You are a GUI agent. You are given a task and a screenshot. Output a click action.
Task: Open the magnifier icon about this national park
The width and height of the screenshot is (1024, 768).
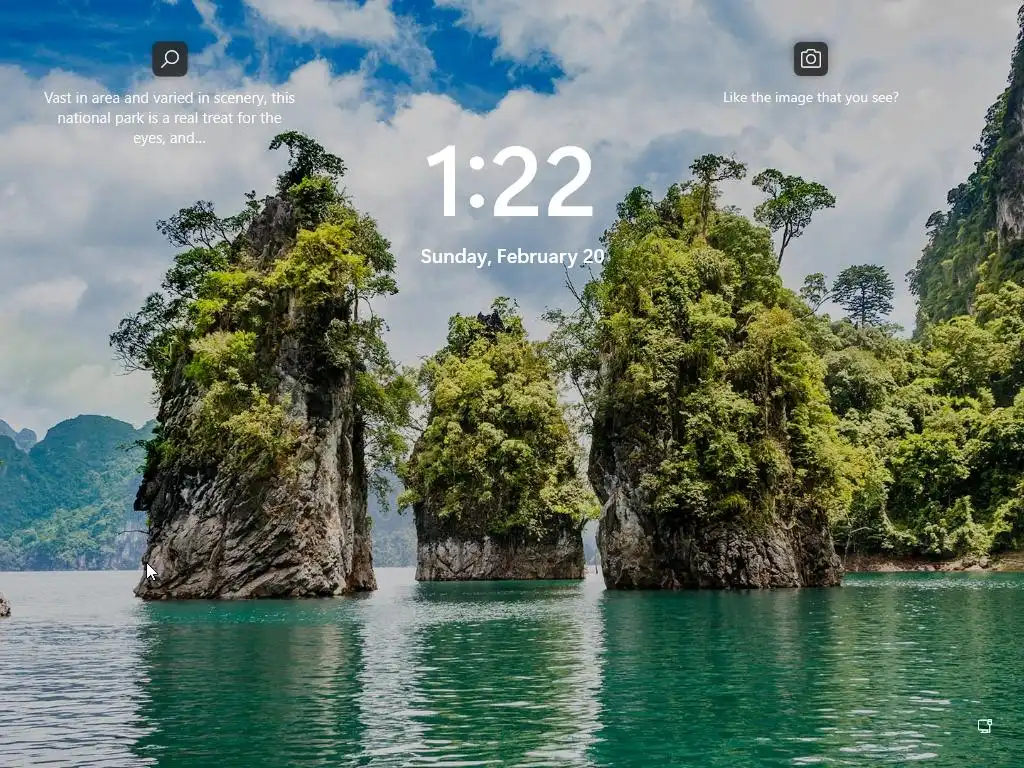pos(170,59)
